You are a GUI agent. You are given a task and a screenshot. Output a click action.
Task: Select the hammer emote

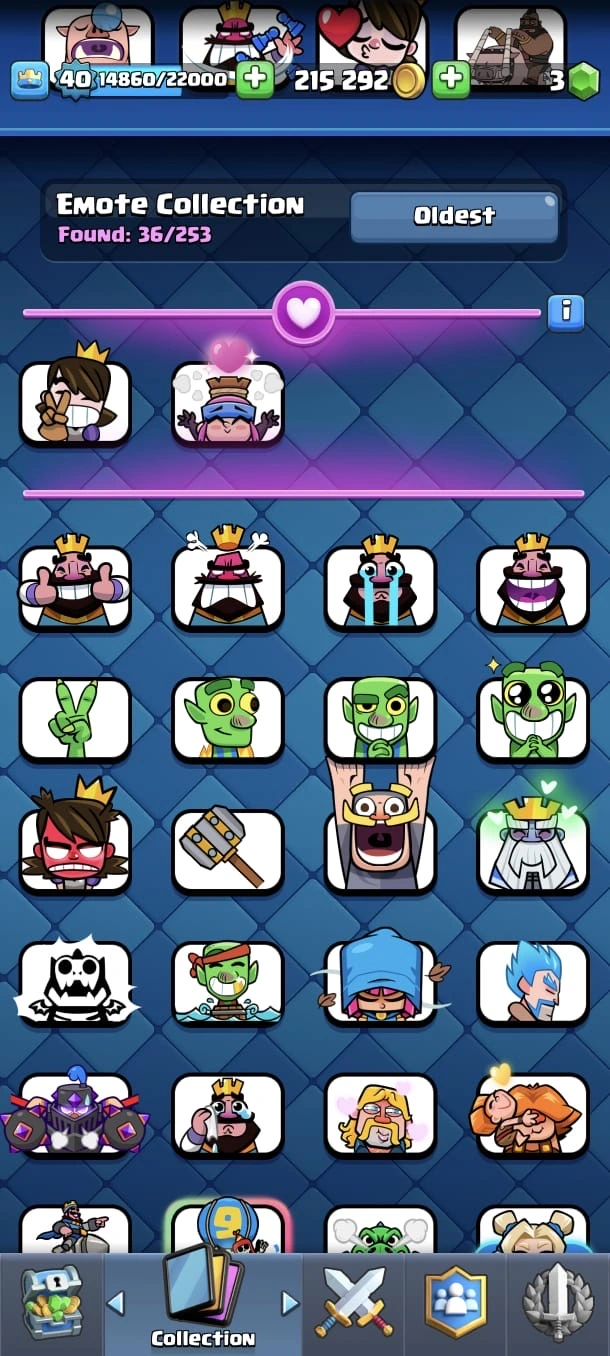tap(228, 850)
